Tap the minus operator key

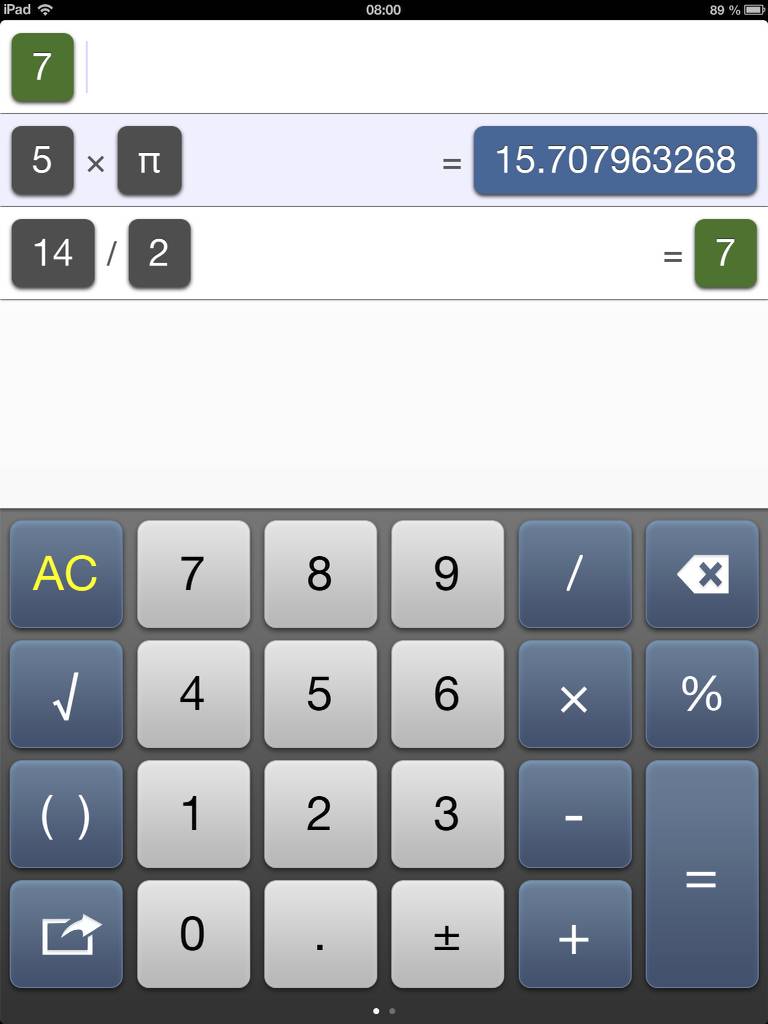(575, 814)
